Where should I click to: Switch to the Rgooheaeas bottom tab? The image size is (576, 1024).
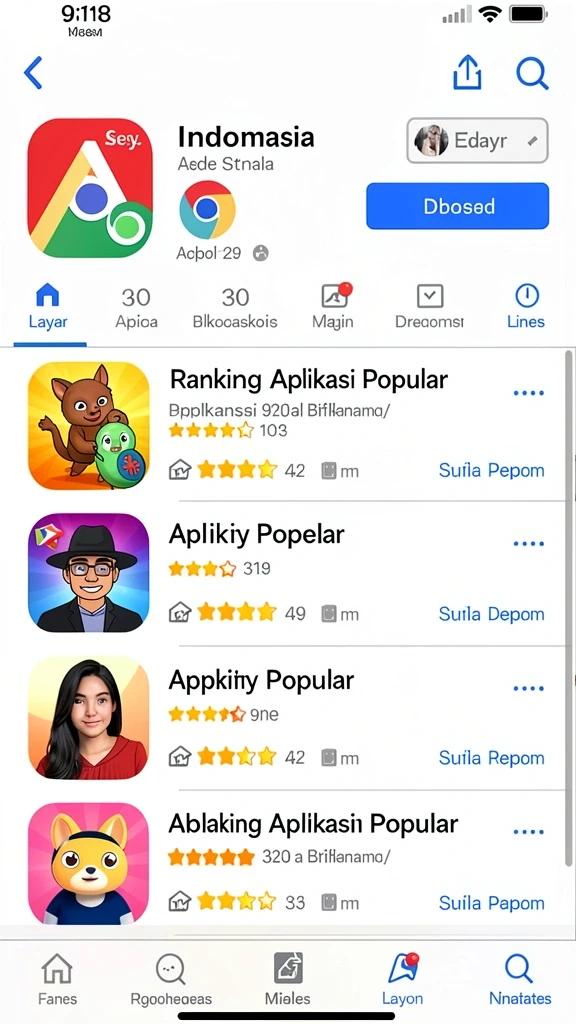[171, 979]
